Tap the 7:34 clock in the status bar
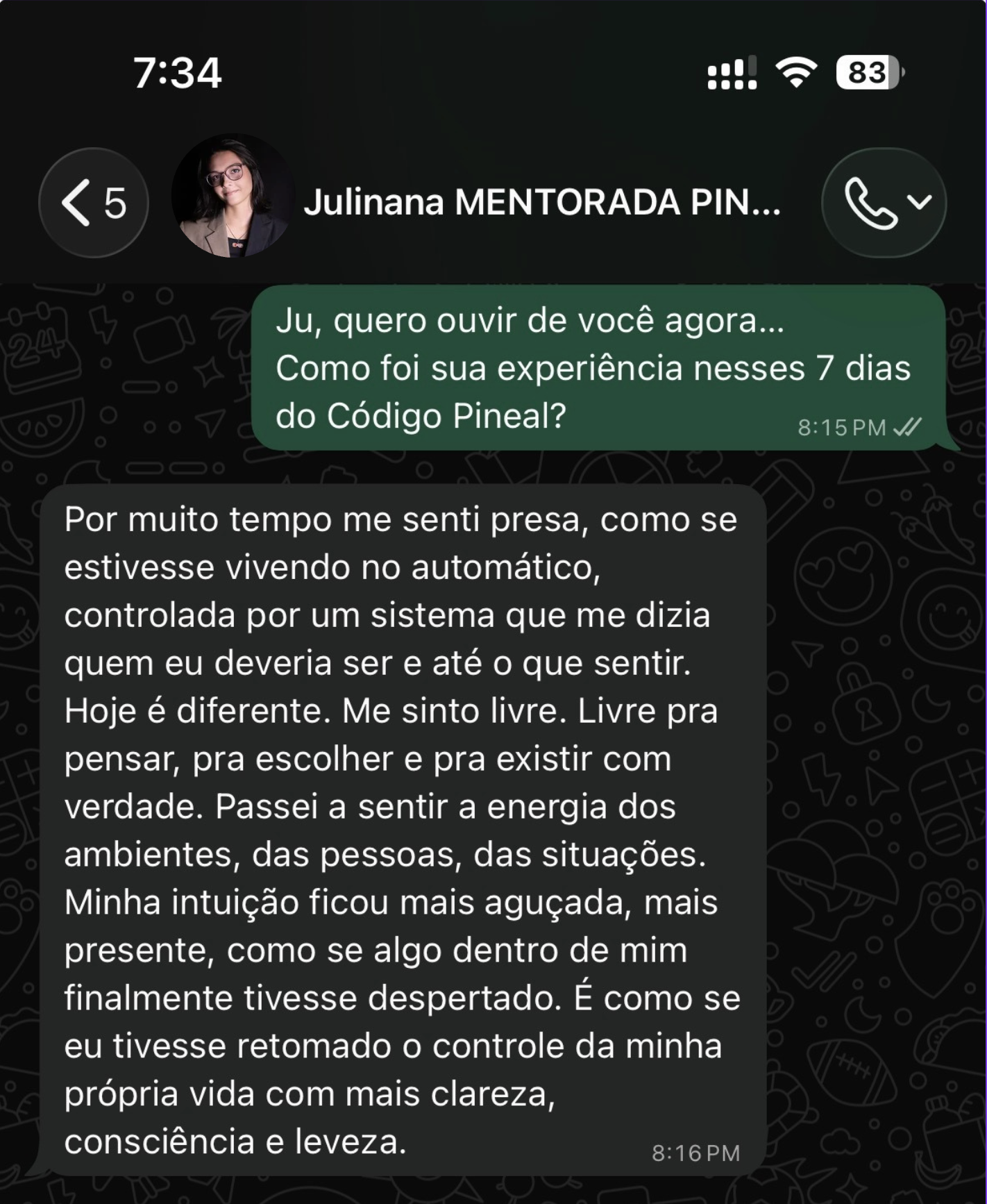The width and height of the screenshot is (987, 1204). (178, 72)
